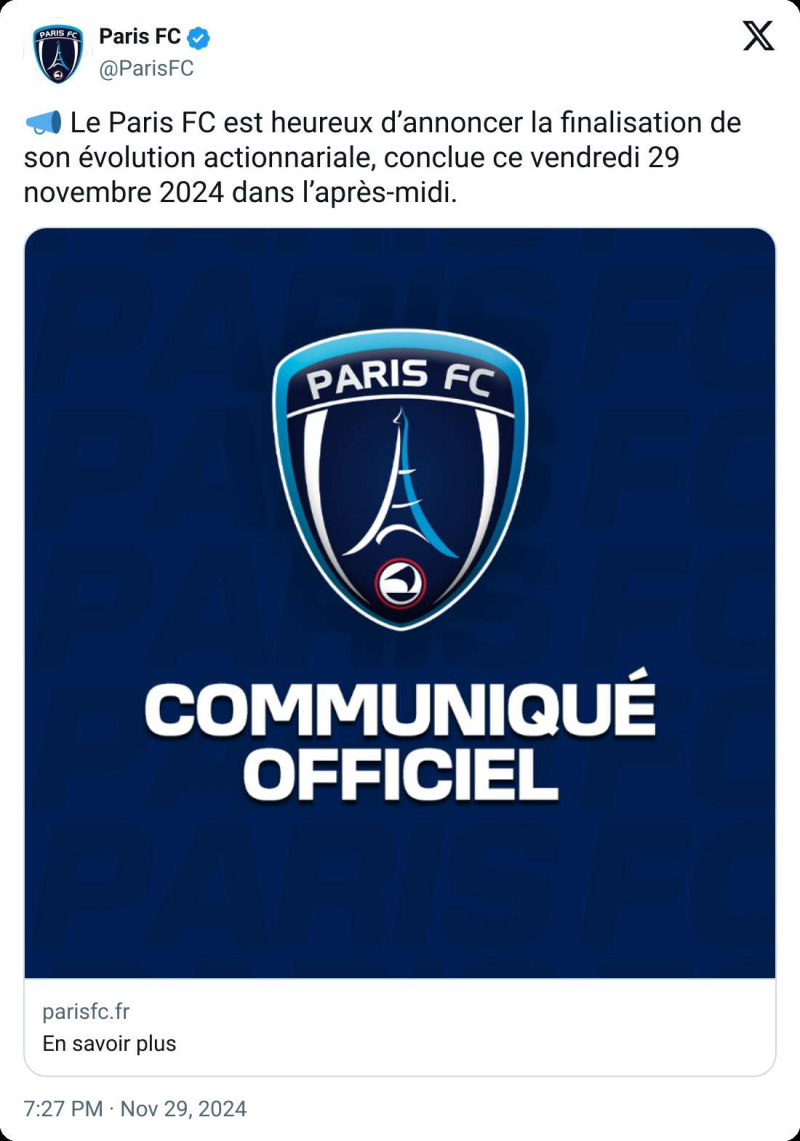800x1141 pixels.
Task: Open the tweet's timestamp Nov 29, 2024
Action: (134, 1108)
